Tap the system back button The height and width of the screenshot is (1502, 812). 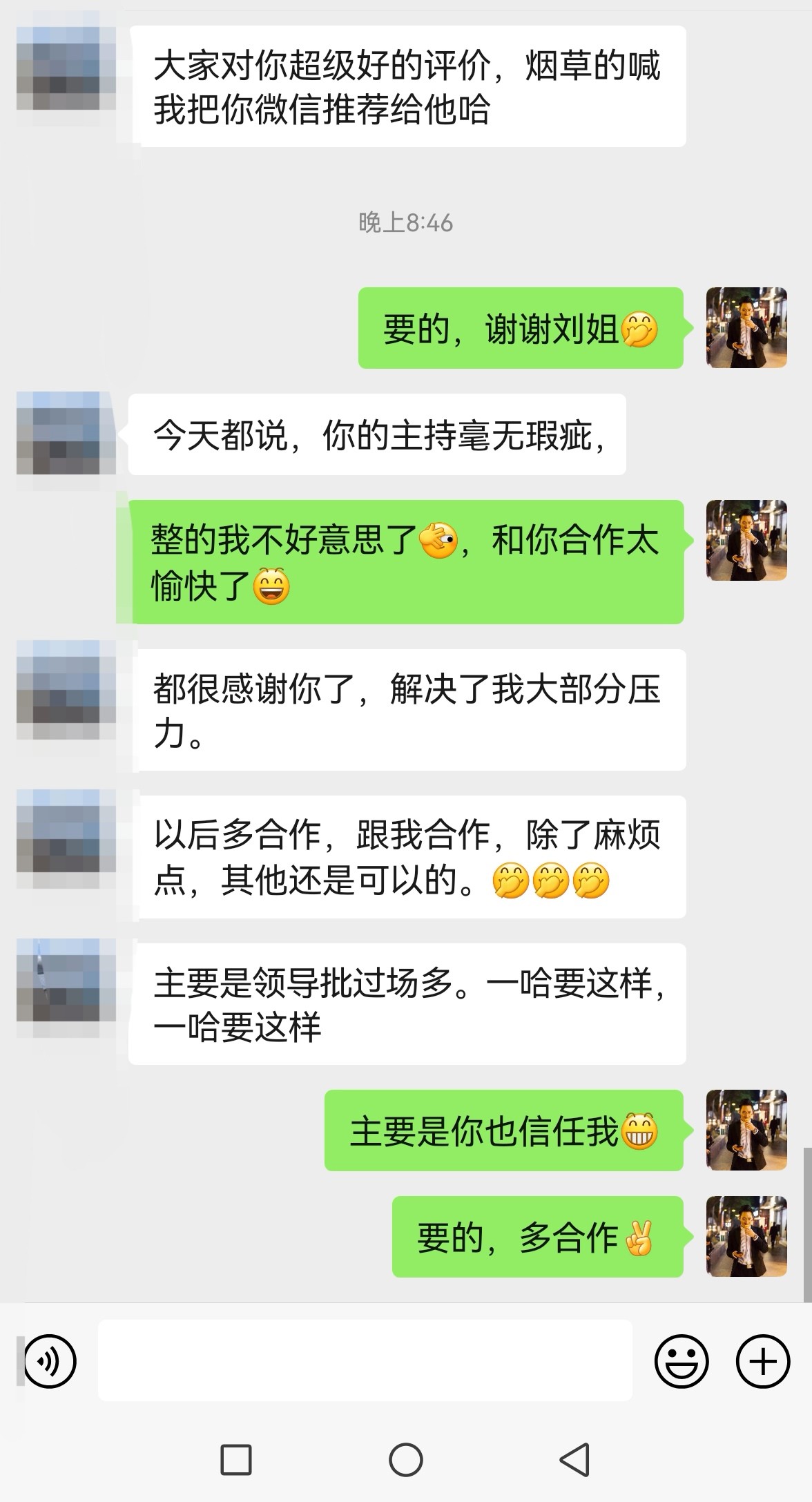coord(574,1460)
